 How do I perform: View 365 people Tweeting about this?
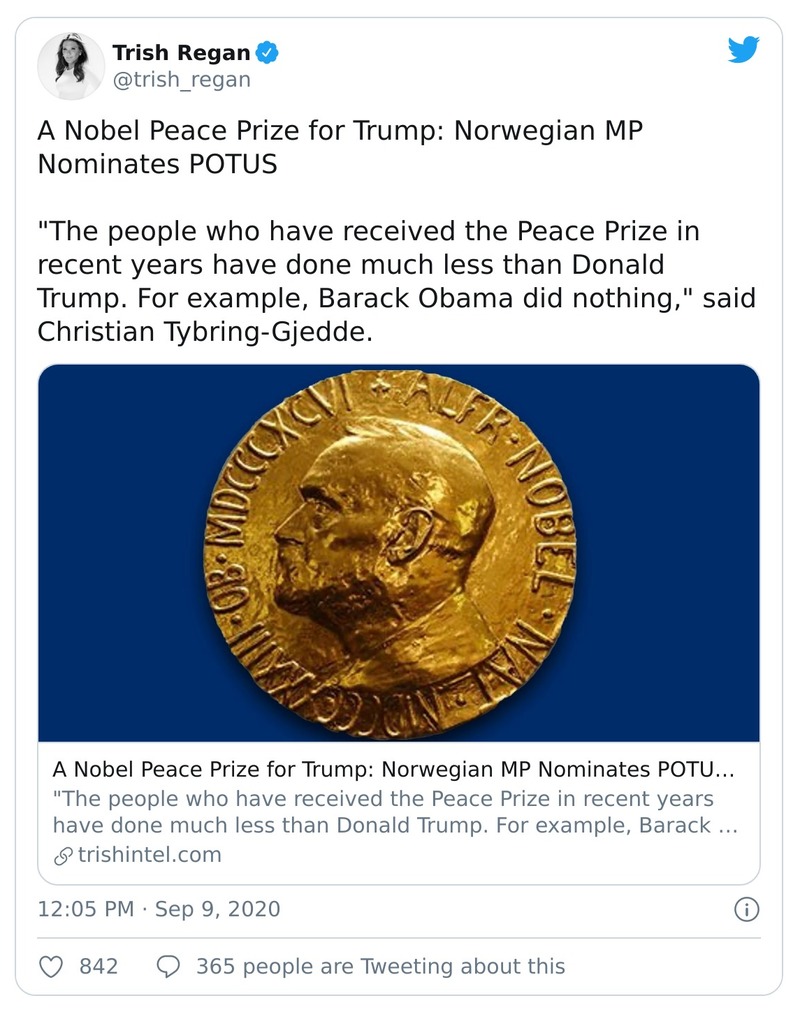(380, 966)
